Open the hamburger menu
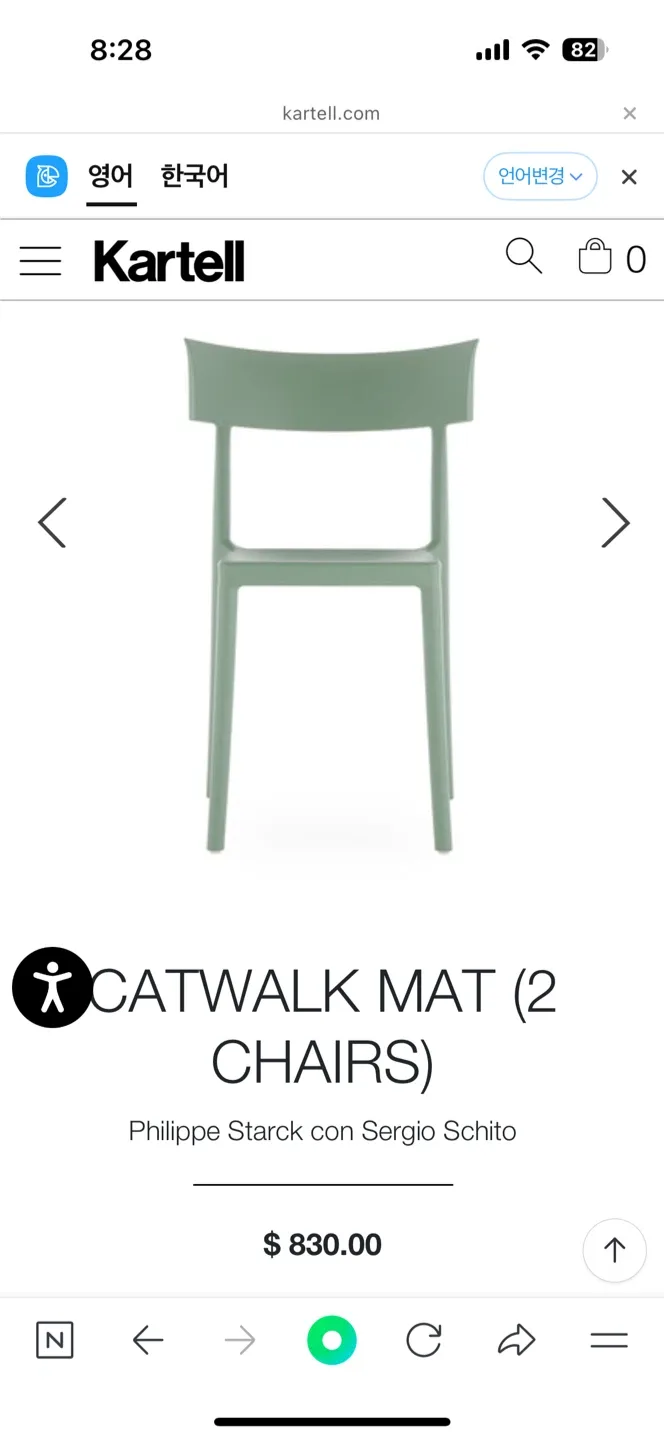The height and width of the screenshot is (1440, 664). (x=41, y=260)
